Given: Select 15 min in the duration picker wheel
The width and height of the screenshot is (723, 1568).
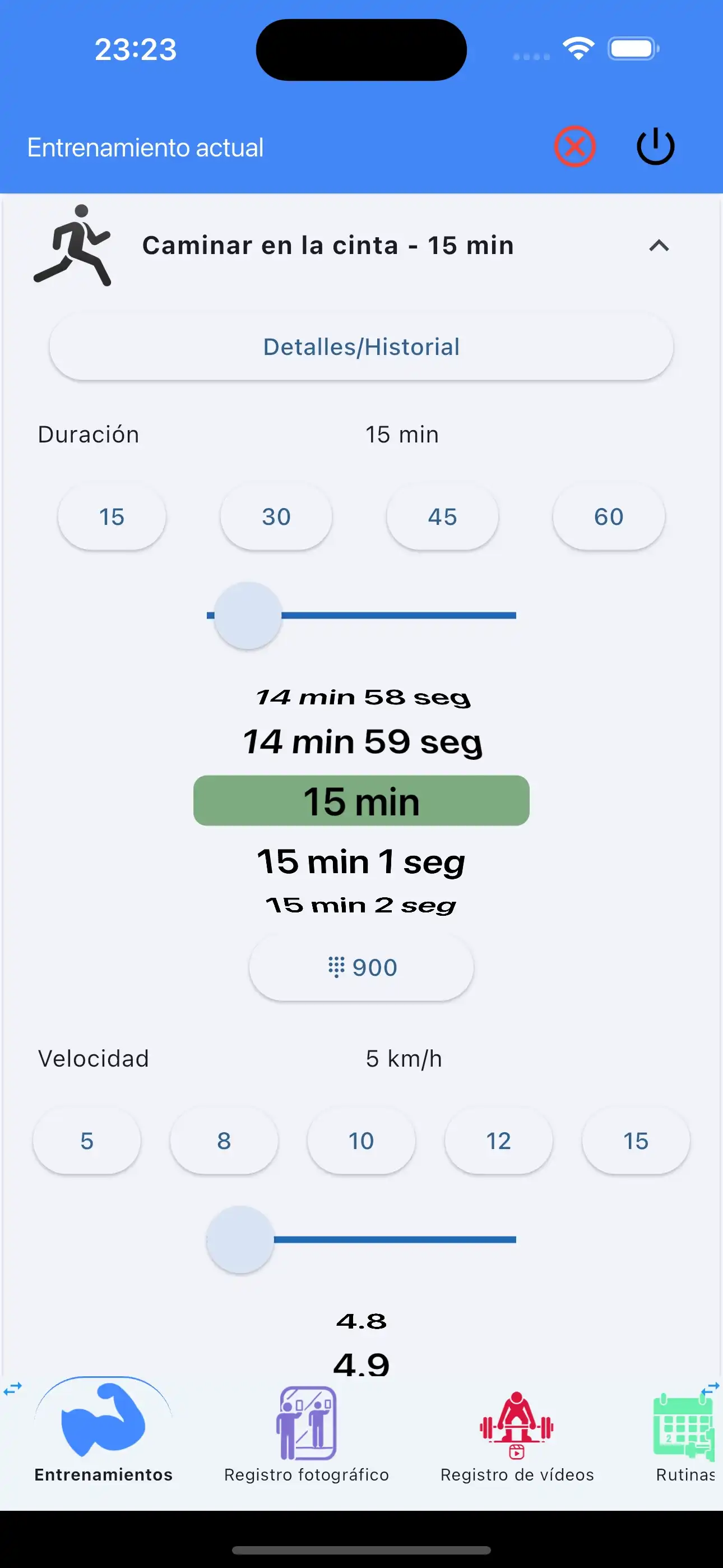Looking at the screenshot, I should tap(360, 801).
